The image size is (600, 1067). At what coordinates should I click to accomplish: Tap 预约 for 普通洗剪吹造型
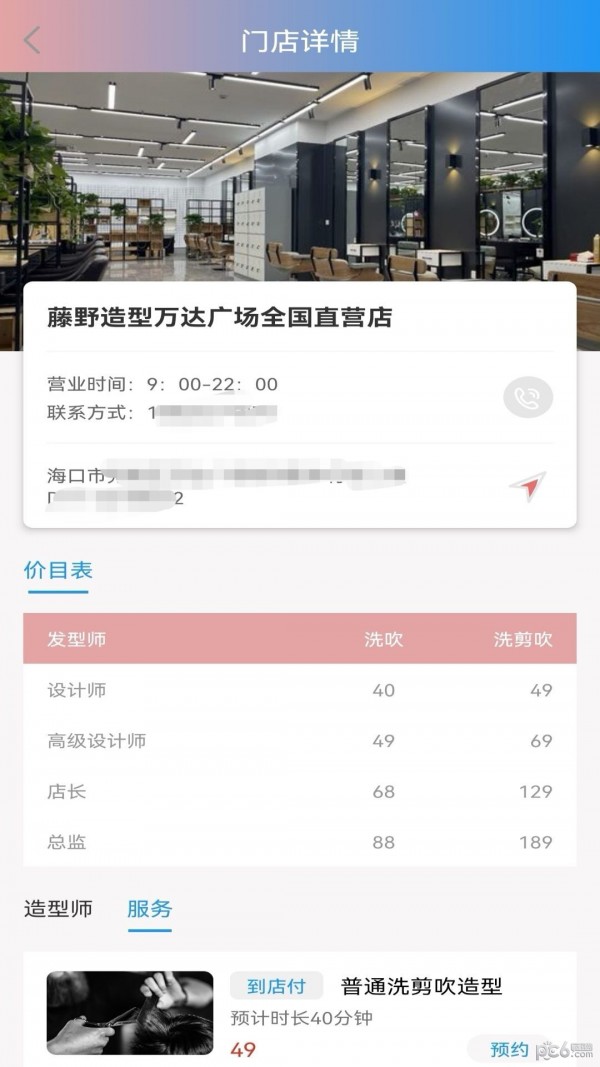(509, 1049)
